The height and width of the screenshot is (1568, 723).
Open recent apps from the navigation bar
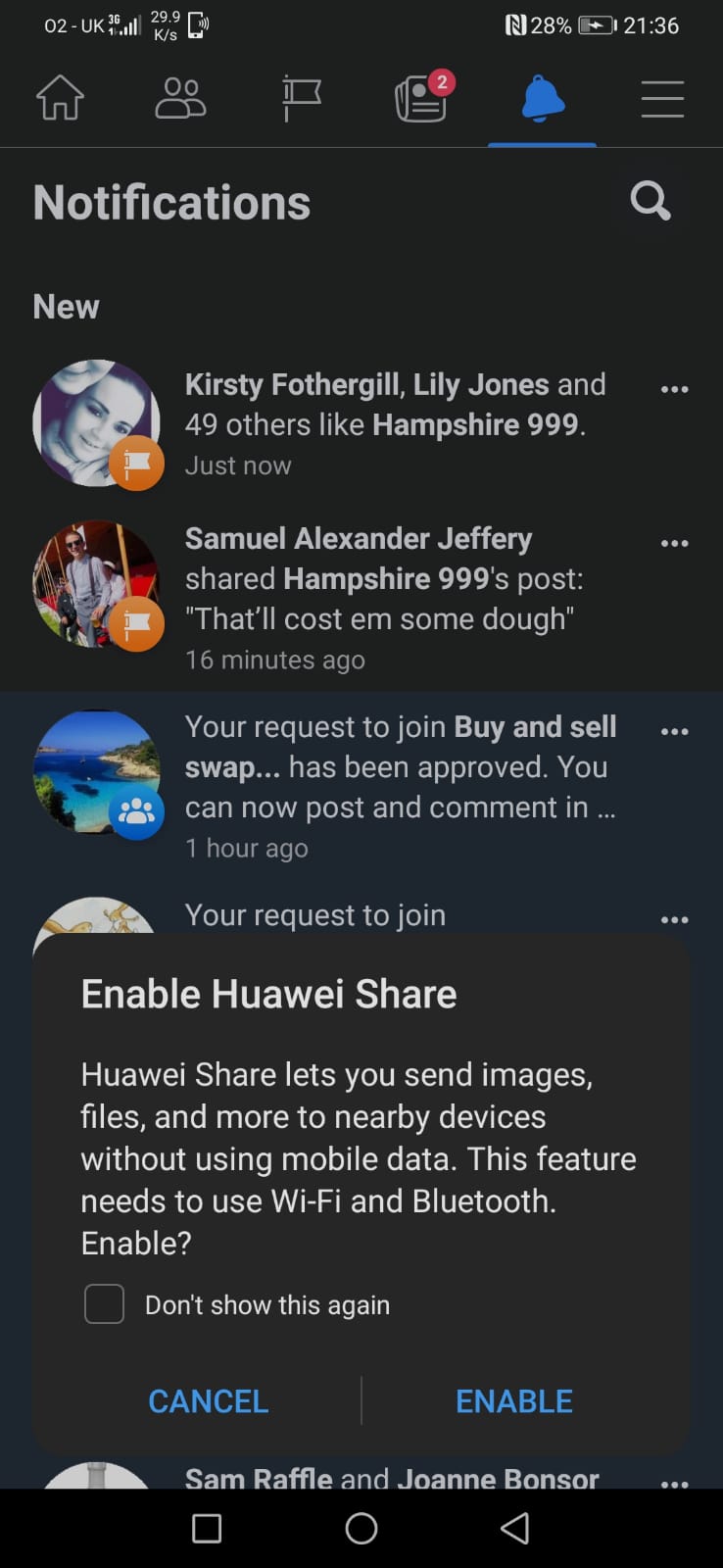(x=207, y=1528)
